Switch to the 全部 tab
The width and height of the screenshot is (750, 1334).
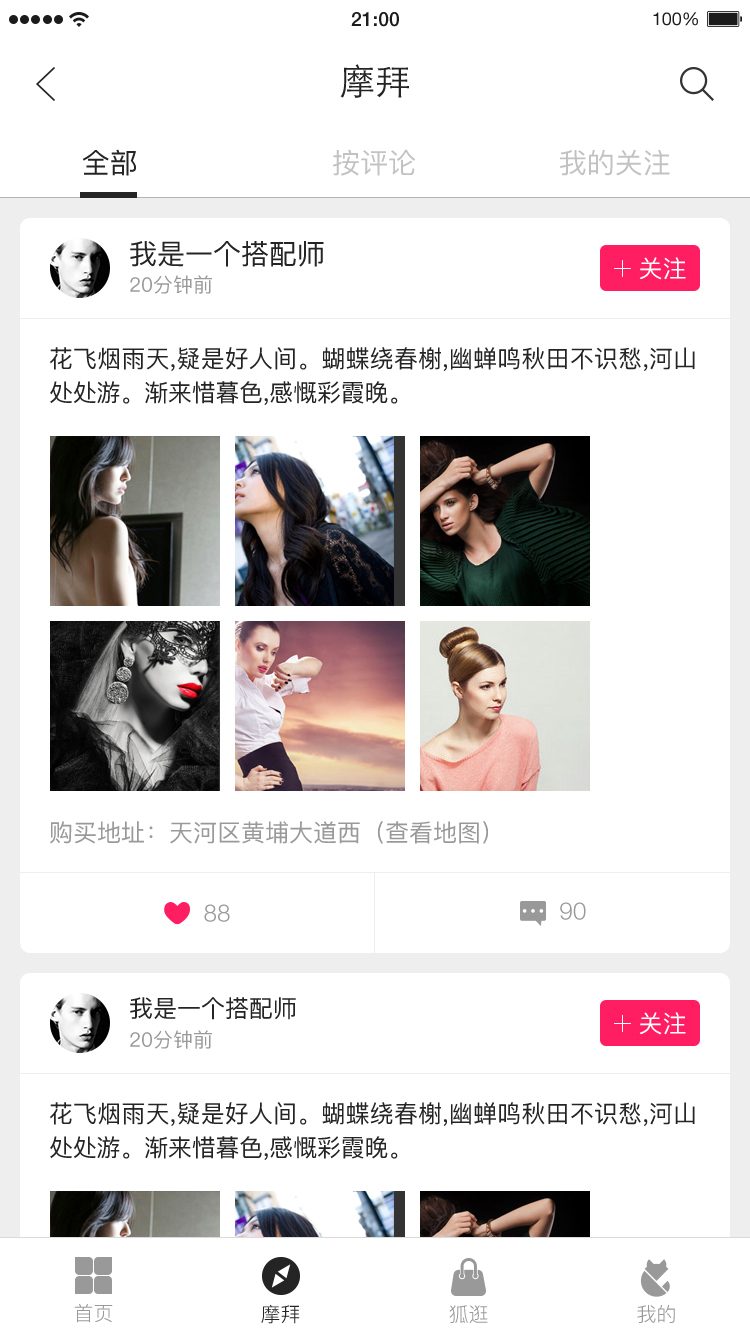pyautogui.click(x=109, y=164)
